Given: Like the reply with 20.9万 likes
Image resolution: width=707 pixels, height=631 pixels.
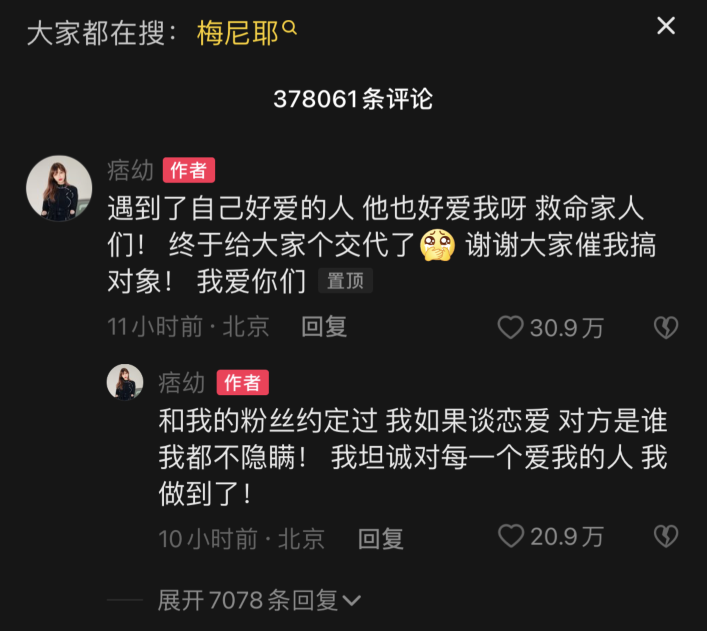Looking at the screenshot, I should 511,536.
